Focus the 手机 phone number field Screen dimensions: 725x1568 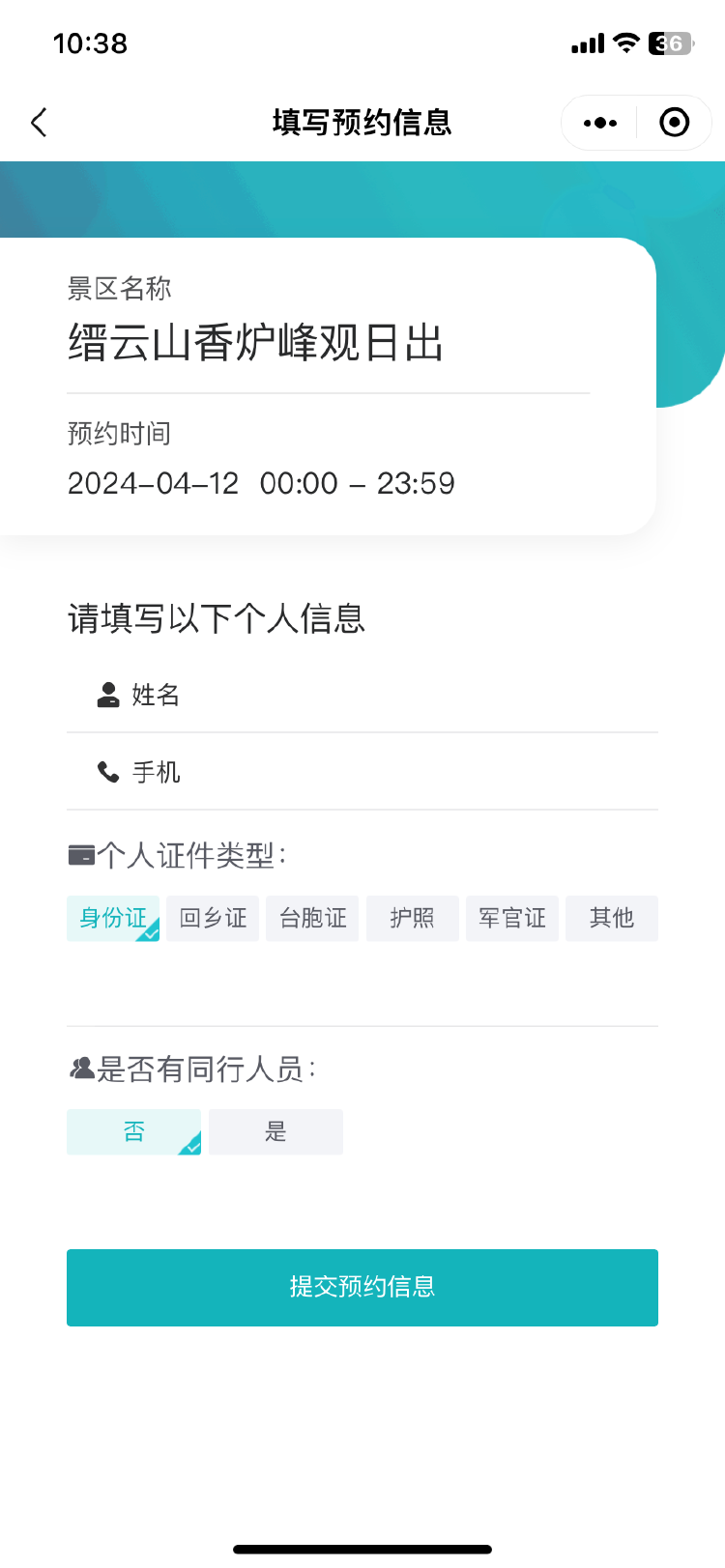362,772
